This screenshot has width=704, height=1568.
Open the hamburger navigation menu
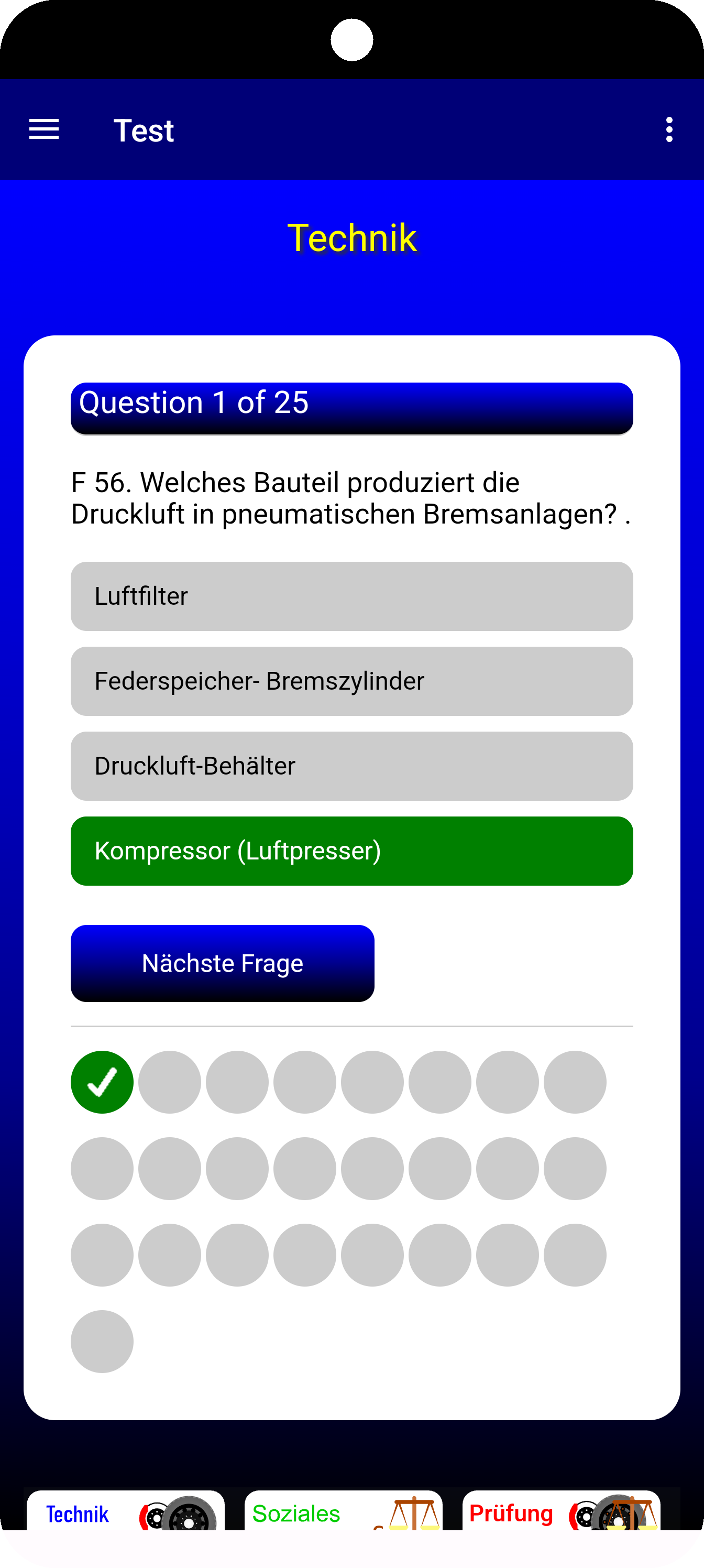click(44, 129)
